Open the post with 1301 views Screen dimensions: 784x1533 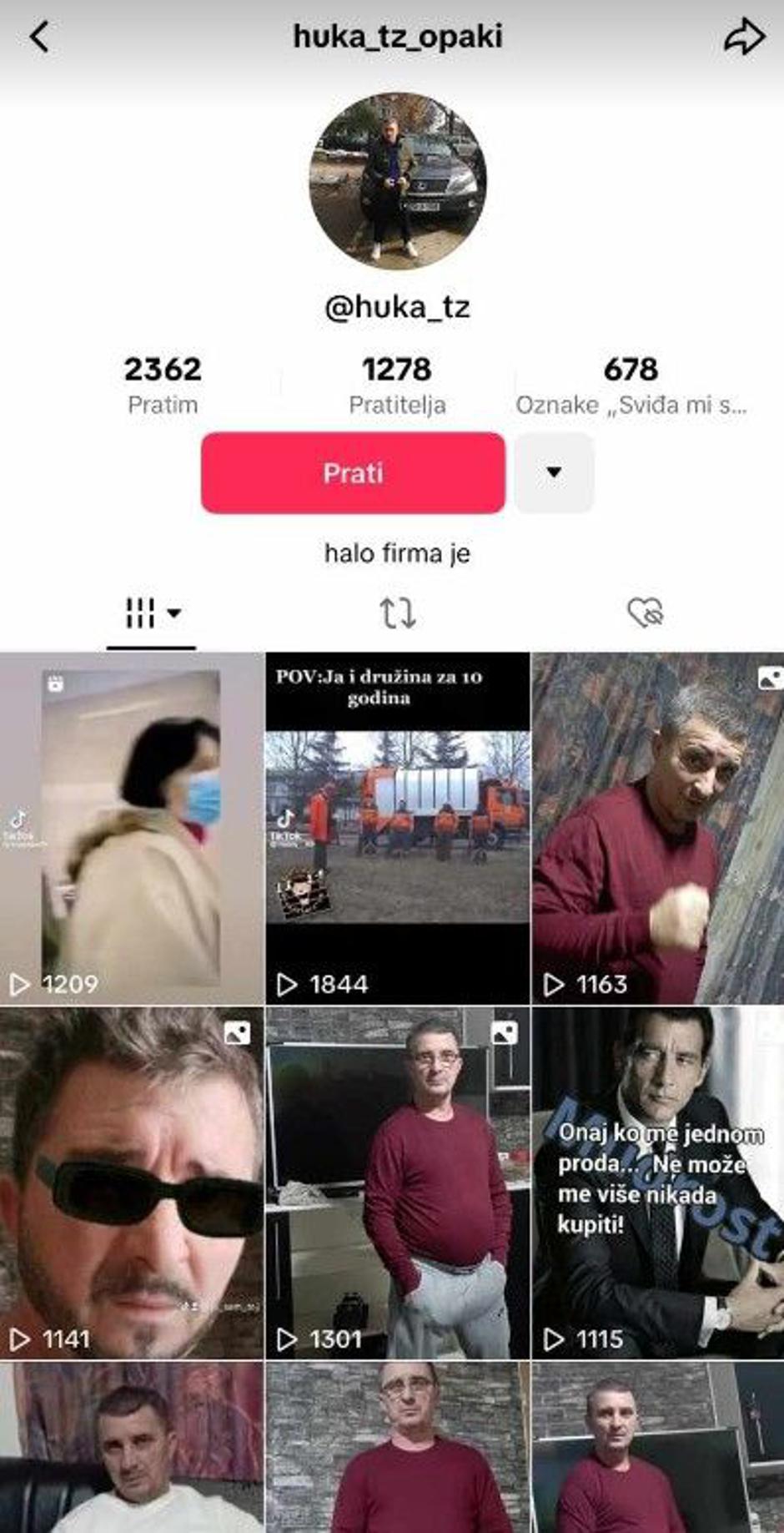pos(397,1183)
